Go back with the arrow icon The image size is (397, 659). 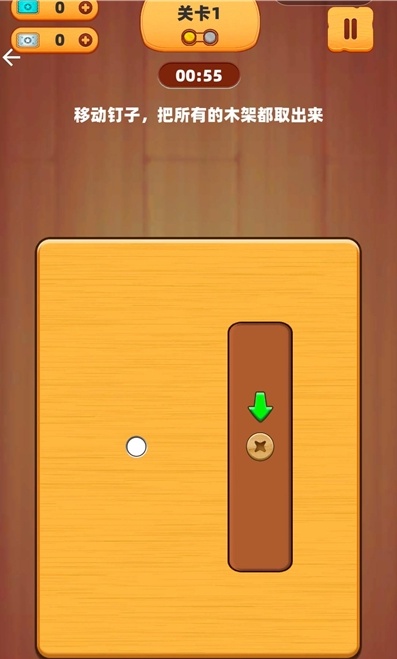(11, 58)
